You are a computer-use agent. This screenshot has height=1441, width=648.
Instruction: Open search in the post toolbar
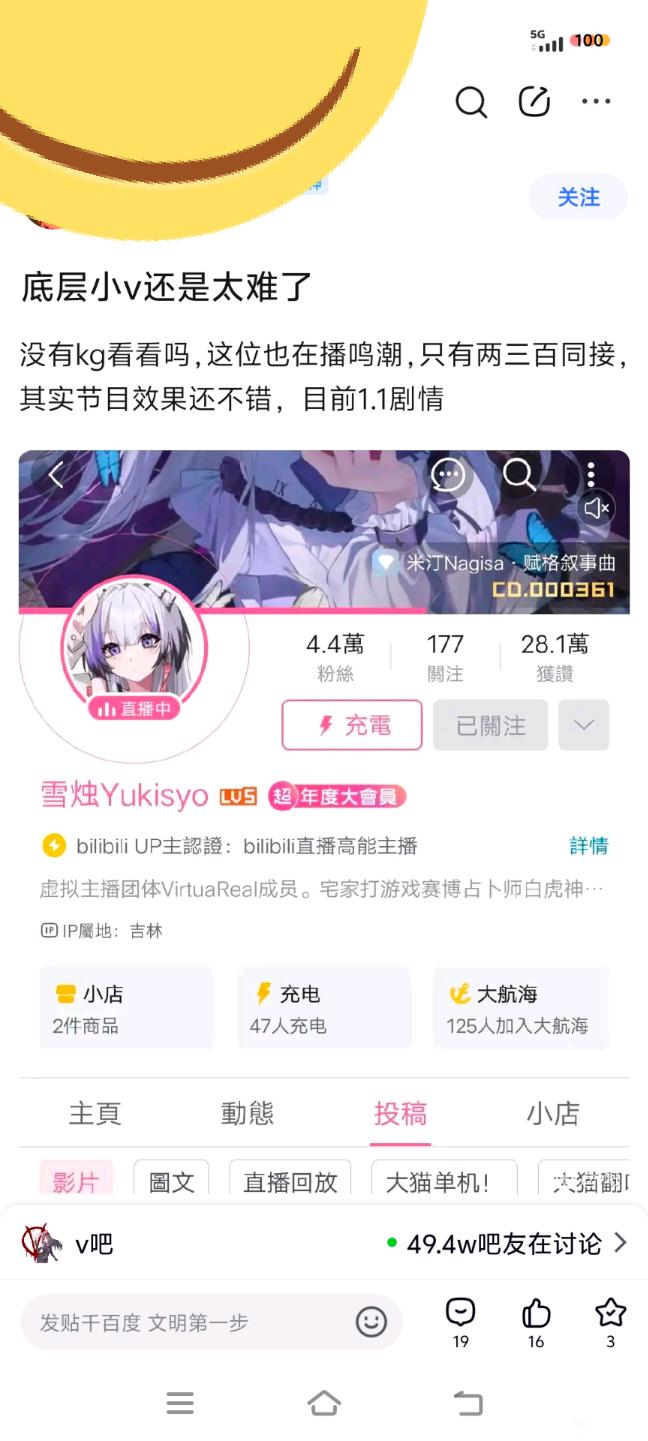pyautogui.click(x=471, y=101)
